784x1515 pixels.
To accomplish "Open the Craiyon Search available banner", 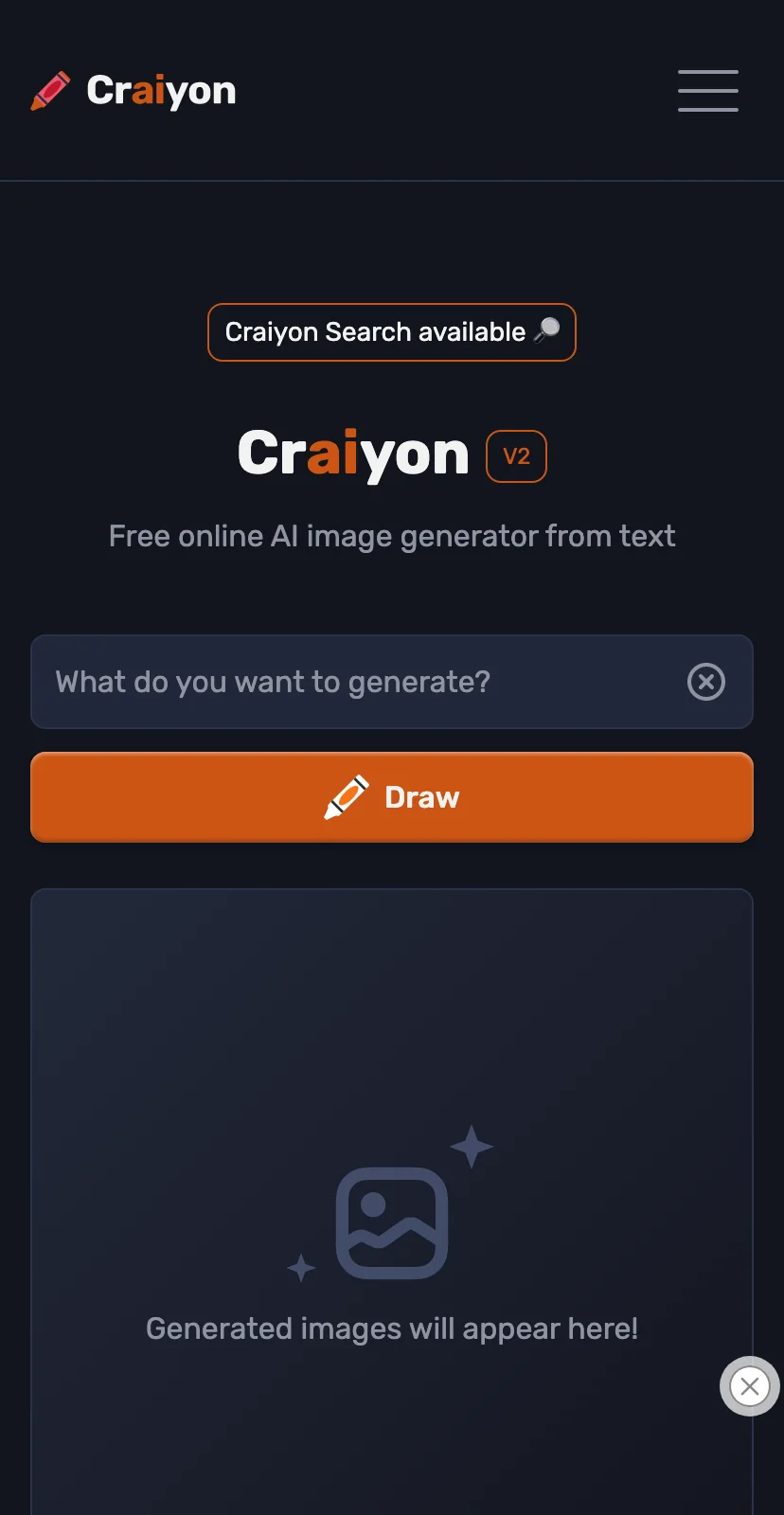I will click(391, 332).
